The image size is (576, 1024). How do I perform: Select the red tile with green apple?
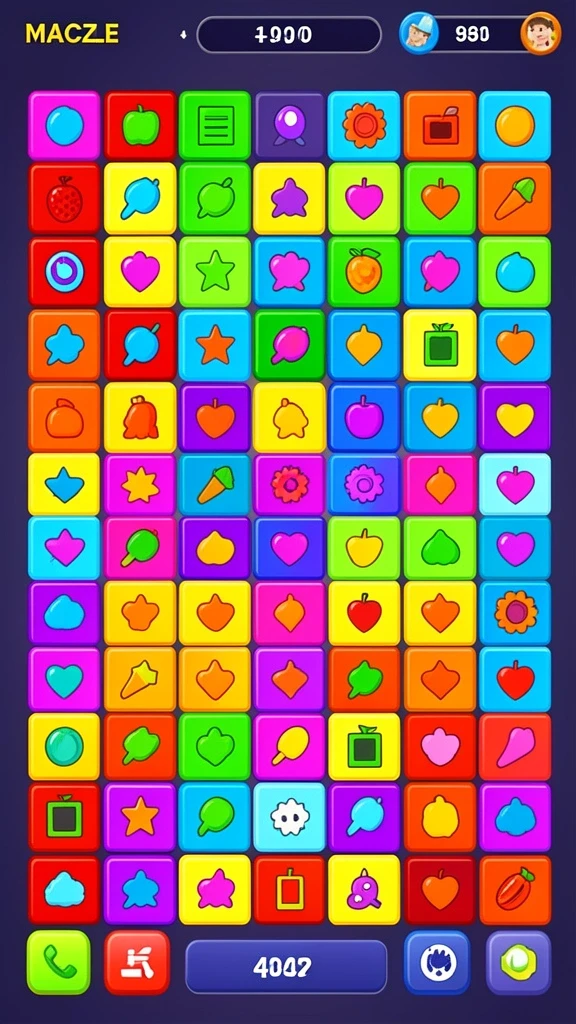coord(140,125)
